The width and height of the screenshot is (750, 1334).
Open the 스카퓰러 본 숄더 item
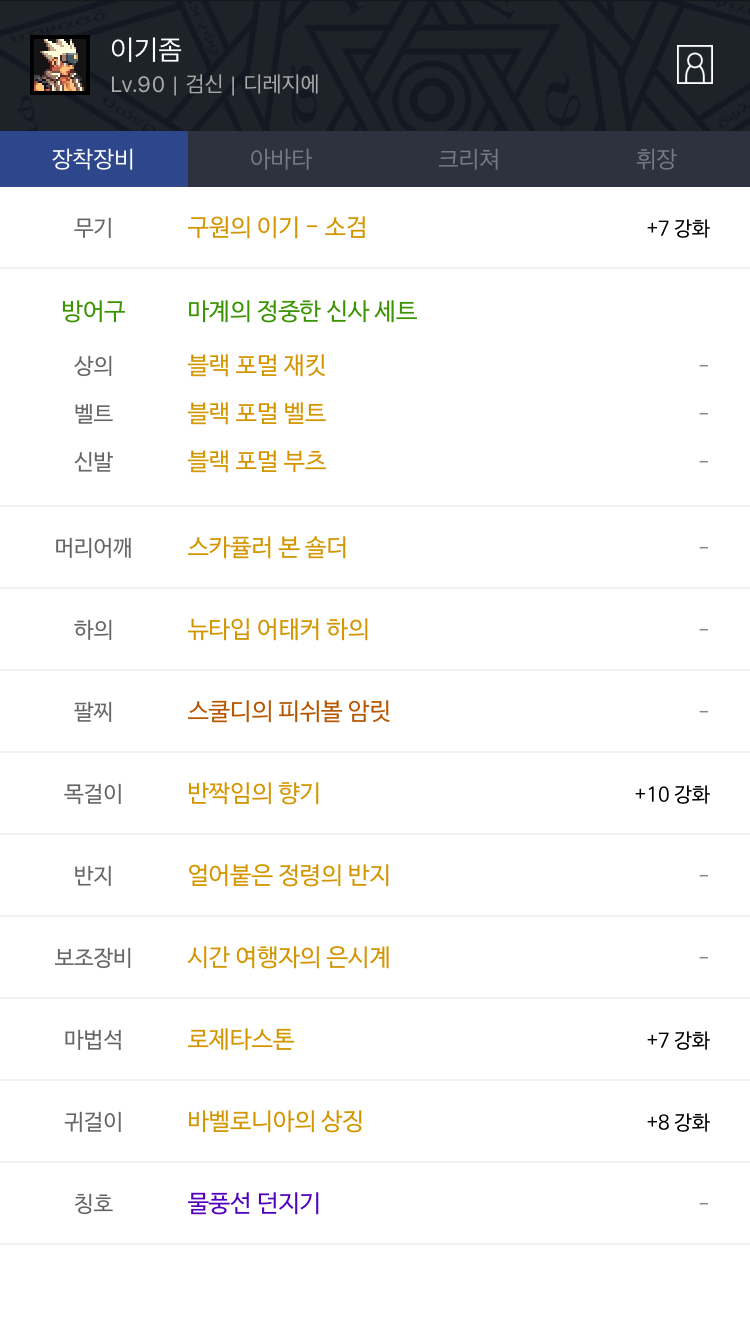tap(267, 547)
